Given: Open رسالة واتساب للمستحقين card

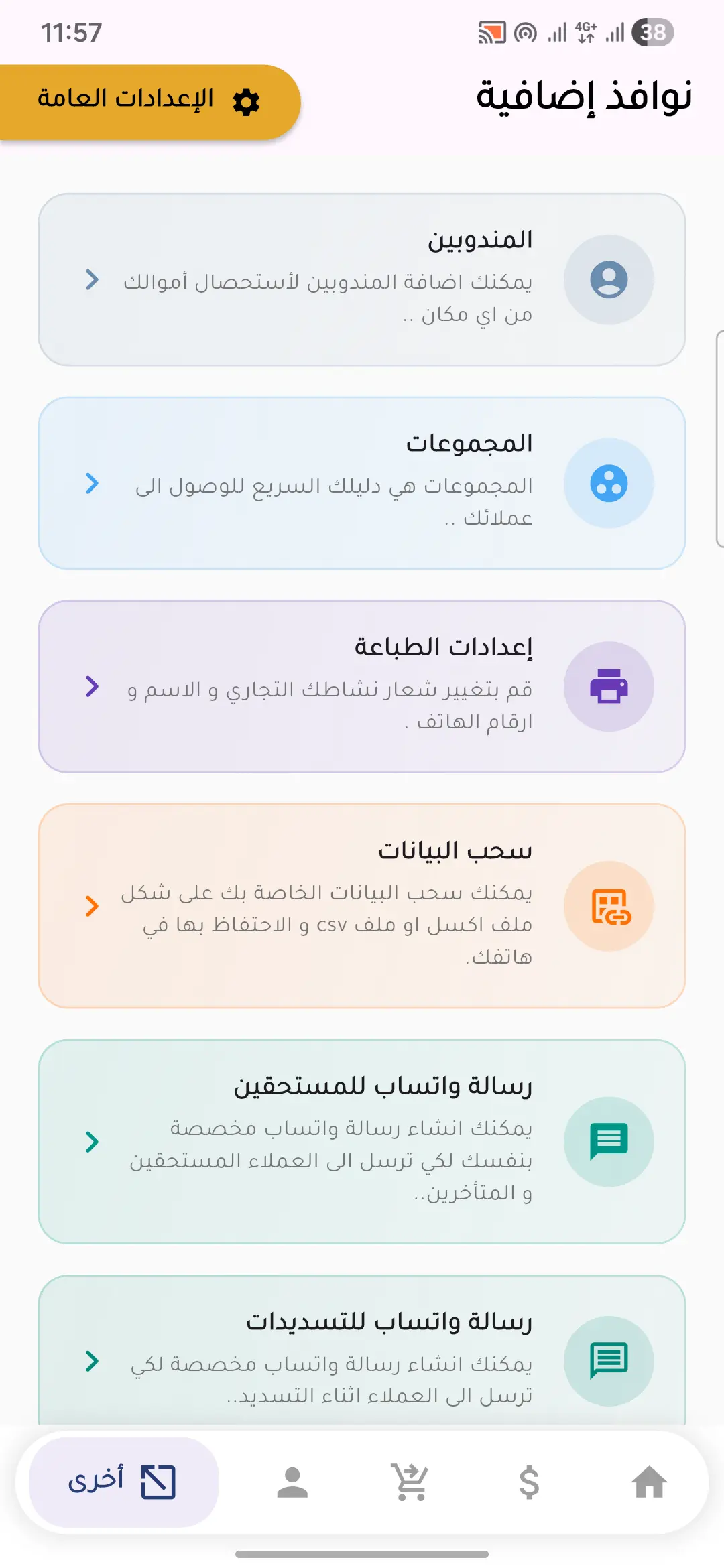Looking at the screenshot, I should pyautogui.click(x=362, y=1141).
